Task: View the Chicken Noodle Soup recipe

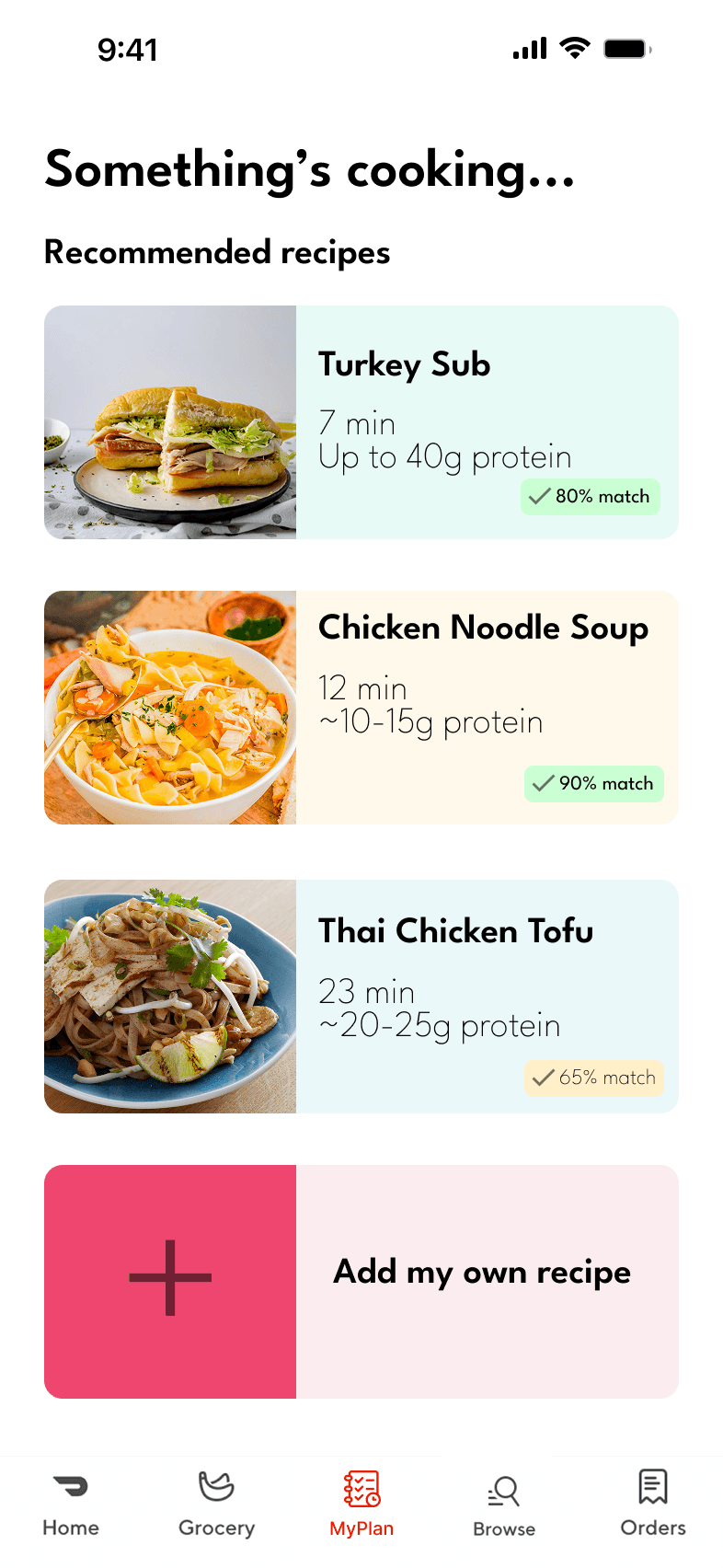Action: coord(361,708)
